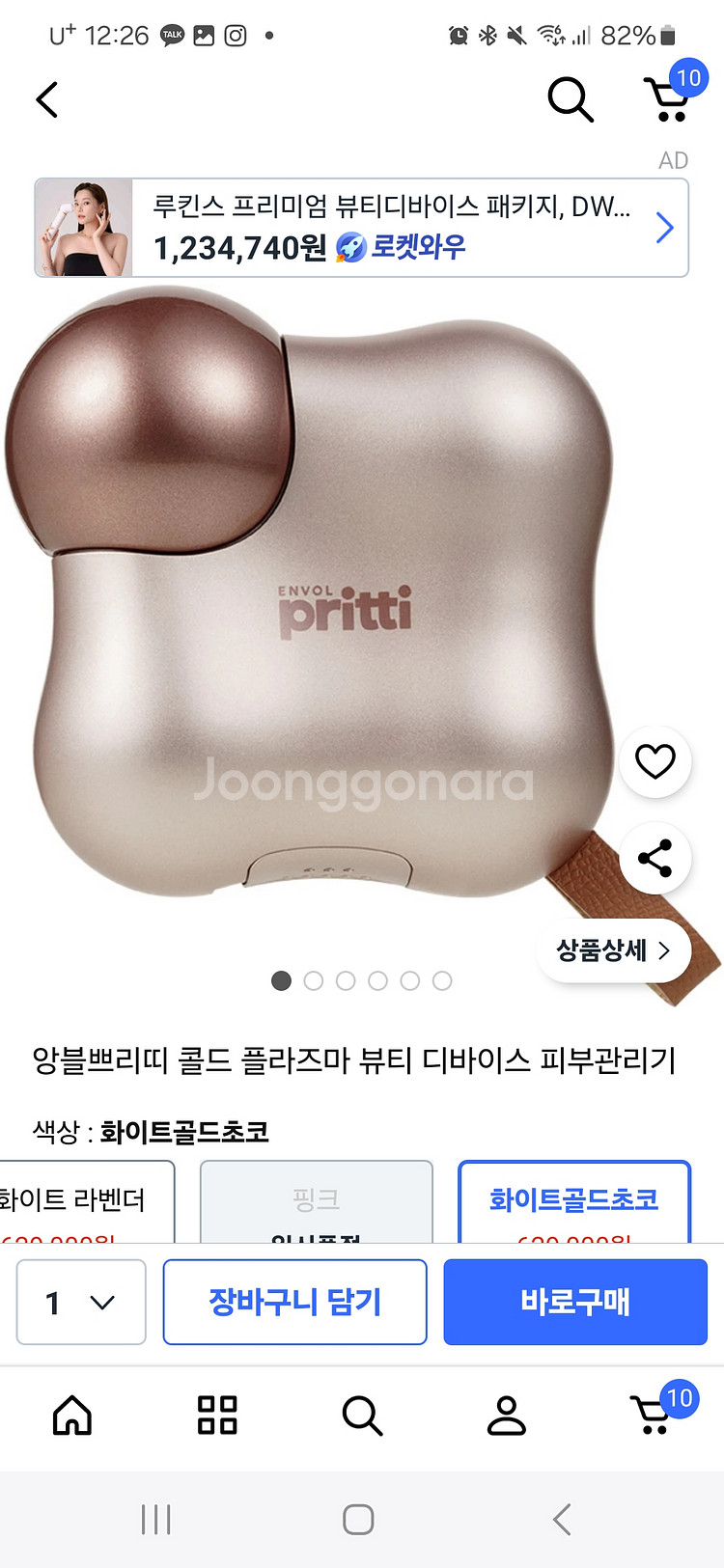Screen dimensions: 724x1568
Task: Tap 장바구니 담기 to add to cart
Action: point(294,1302)
